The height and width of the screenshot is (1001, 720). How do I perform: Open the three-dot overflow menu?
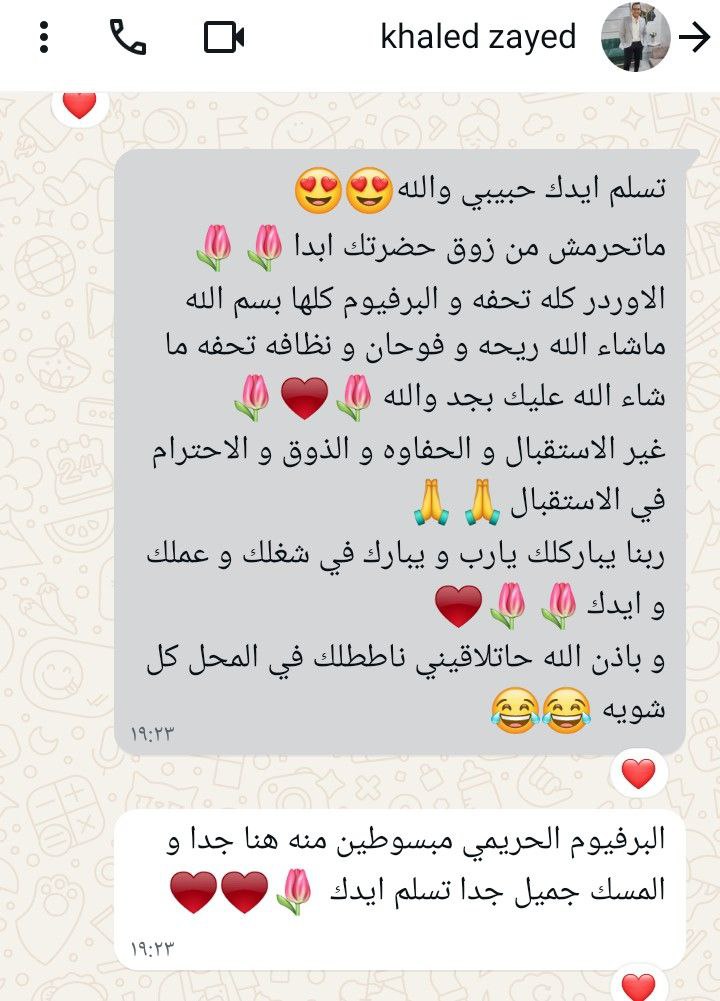click(x=43, y=38)
